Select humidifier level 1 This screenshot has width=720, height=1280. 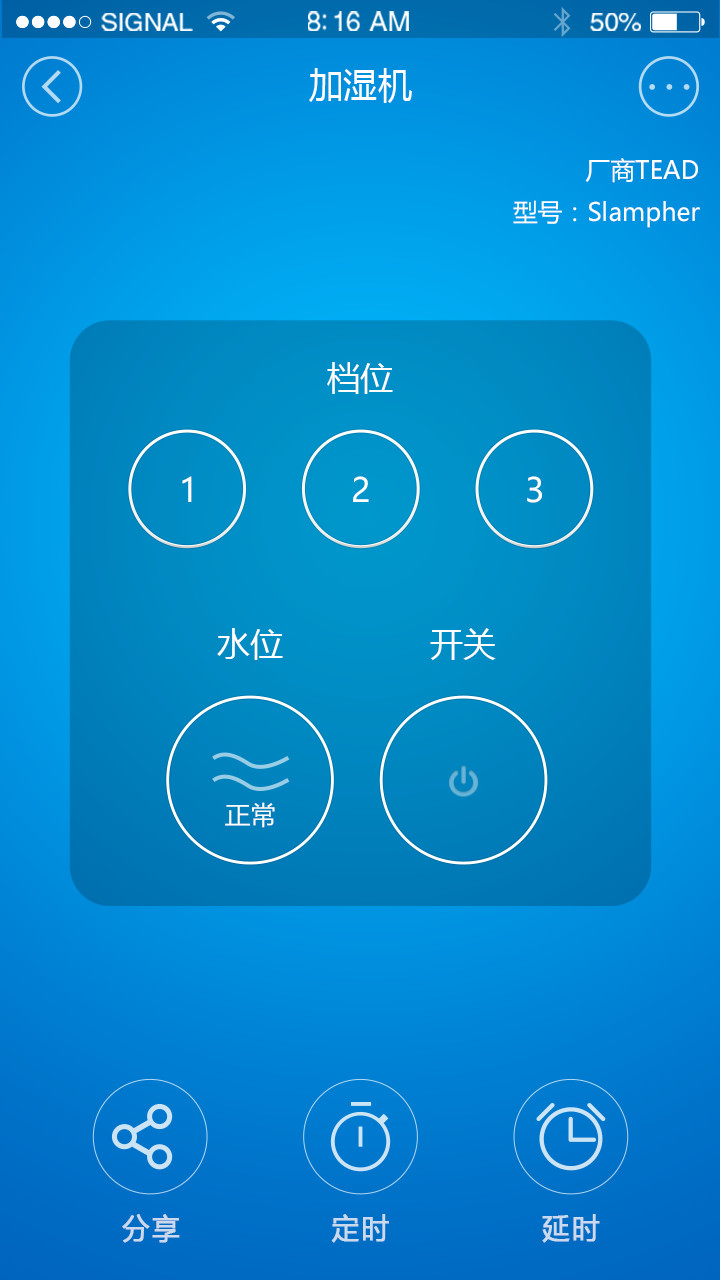(187, 489)
